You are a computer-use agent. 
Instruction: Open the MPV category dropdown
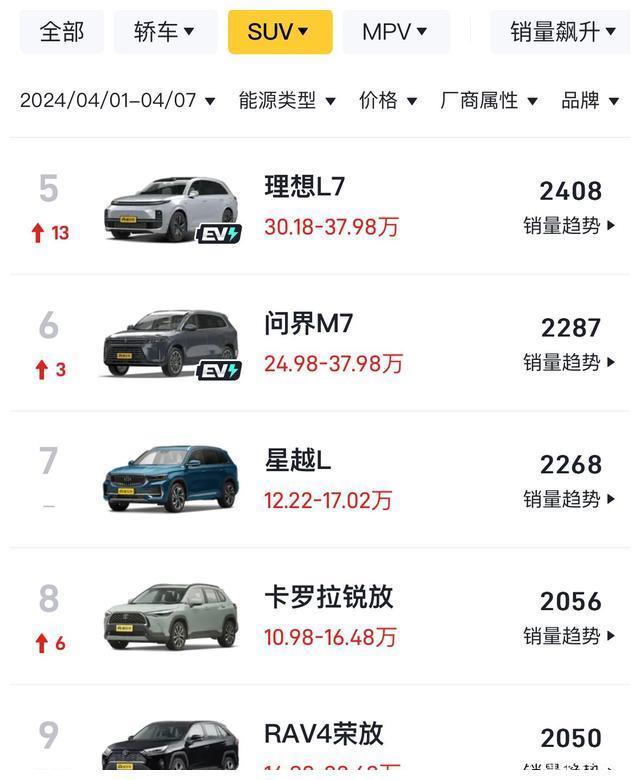(x=395, y=32)
